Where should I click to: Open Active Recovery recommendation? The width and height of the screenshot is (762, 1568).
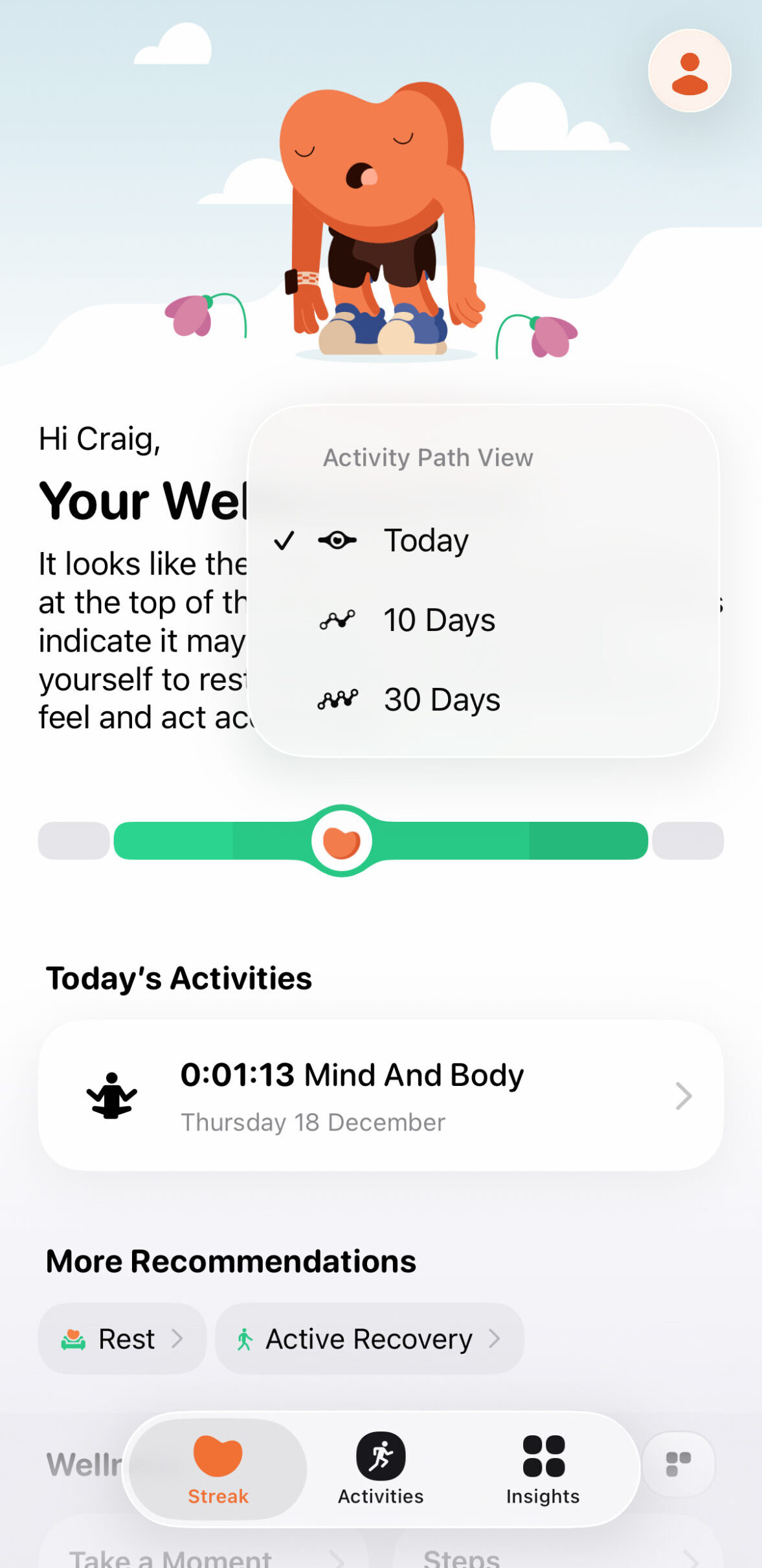[x=368, y=1339]
